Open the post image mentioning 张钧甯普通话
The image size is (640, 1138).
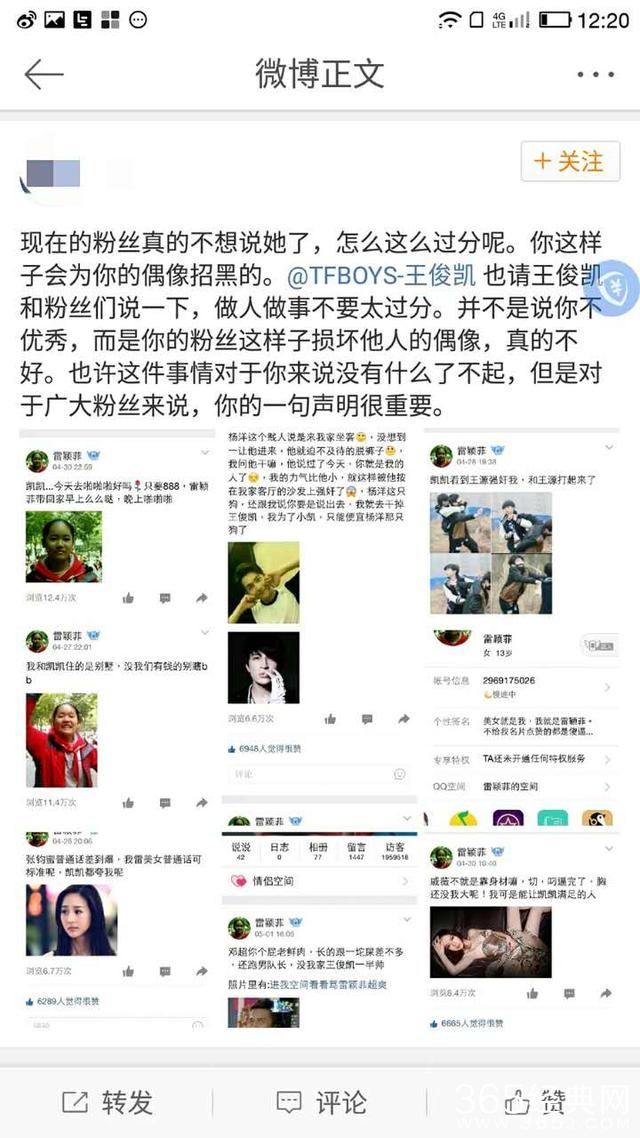point(118,915)
